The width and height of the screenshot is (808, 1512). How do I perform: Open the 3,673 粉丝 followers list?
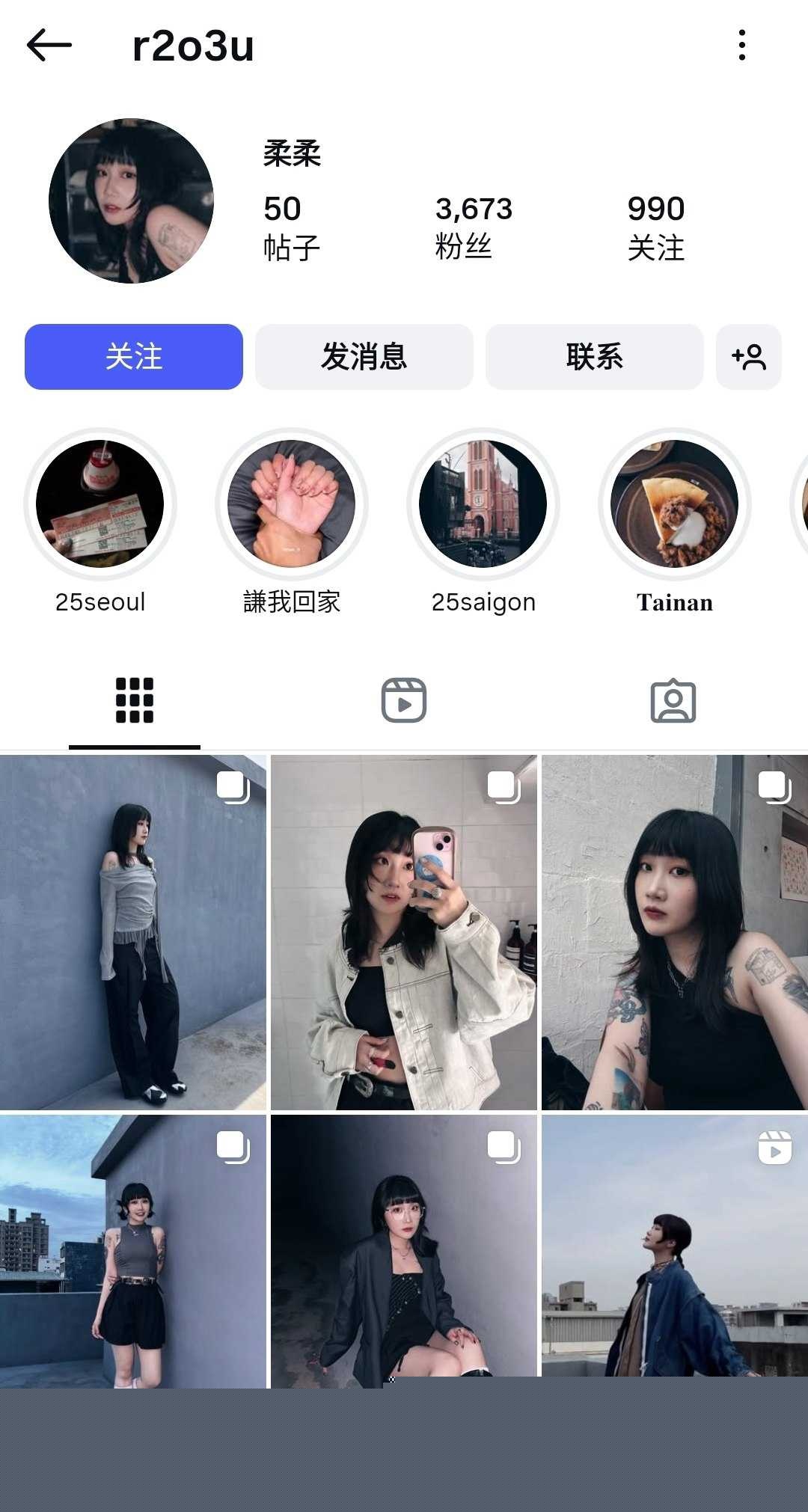pos(473,224)
